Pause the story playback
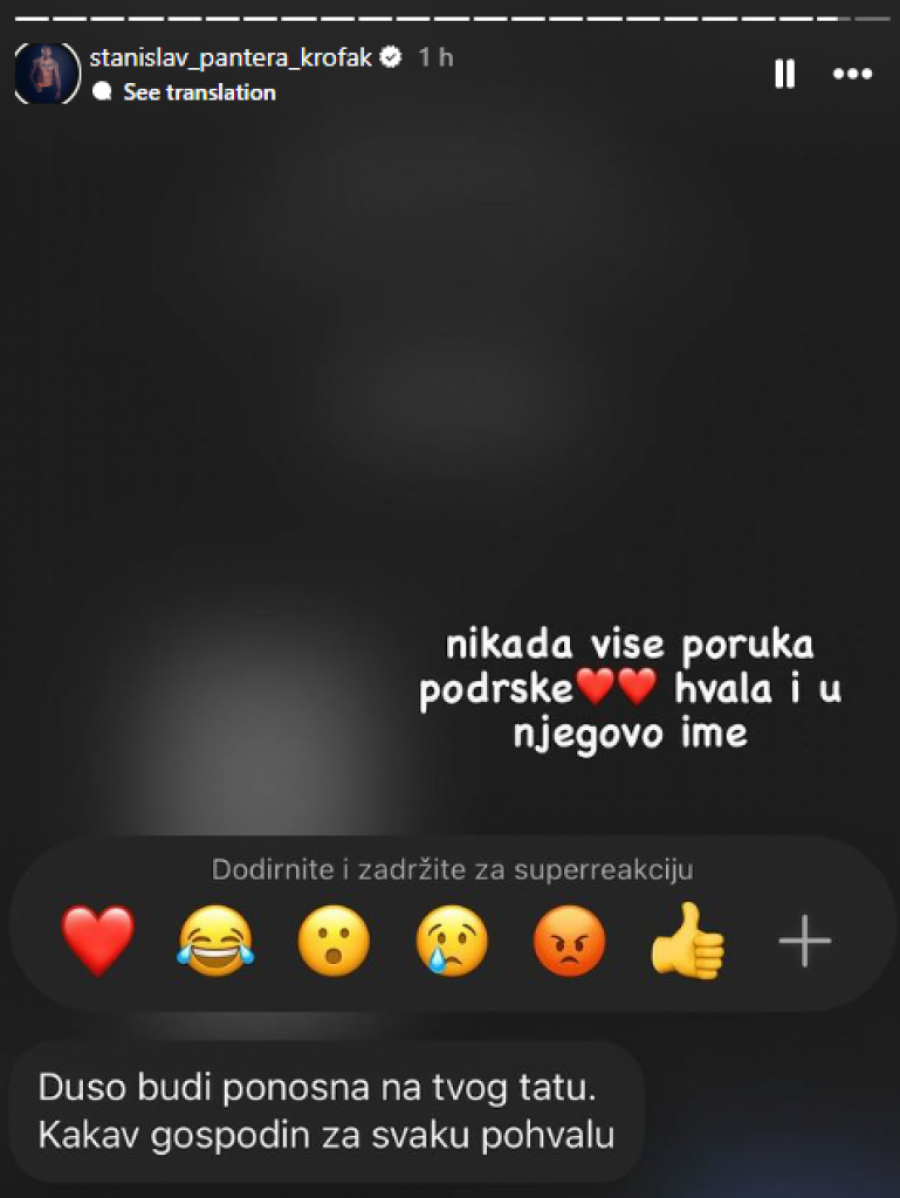This screenshot has width=900, height=1198. [785, 74]
